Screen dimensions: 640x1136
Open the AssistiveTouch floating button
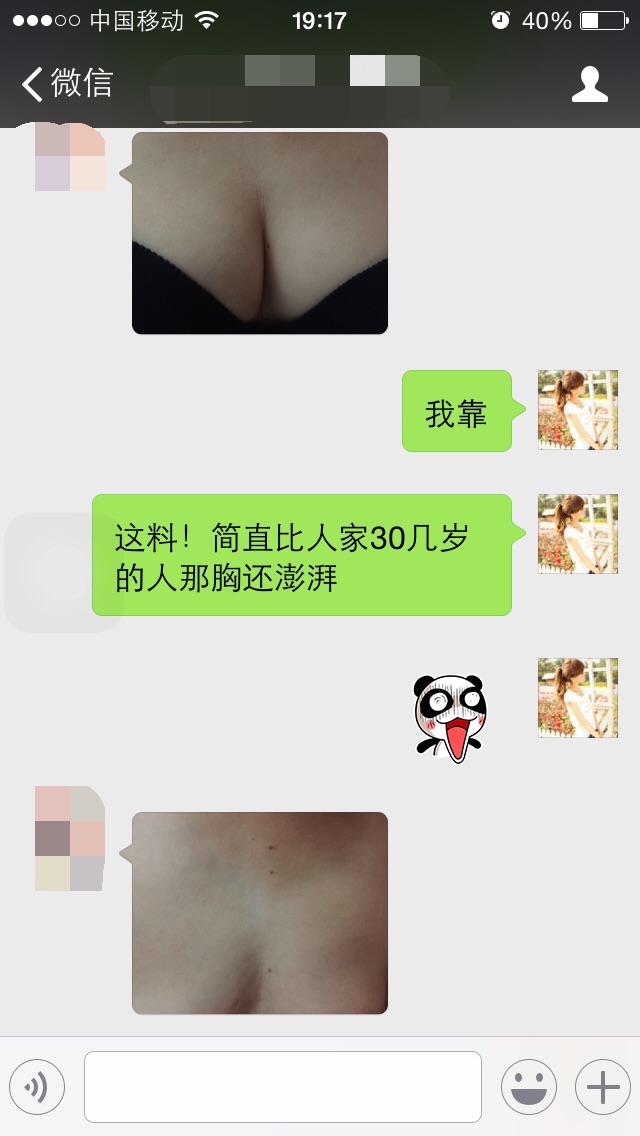[62, 573]
